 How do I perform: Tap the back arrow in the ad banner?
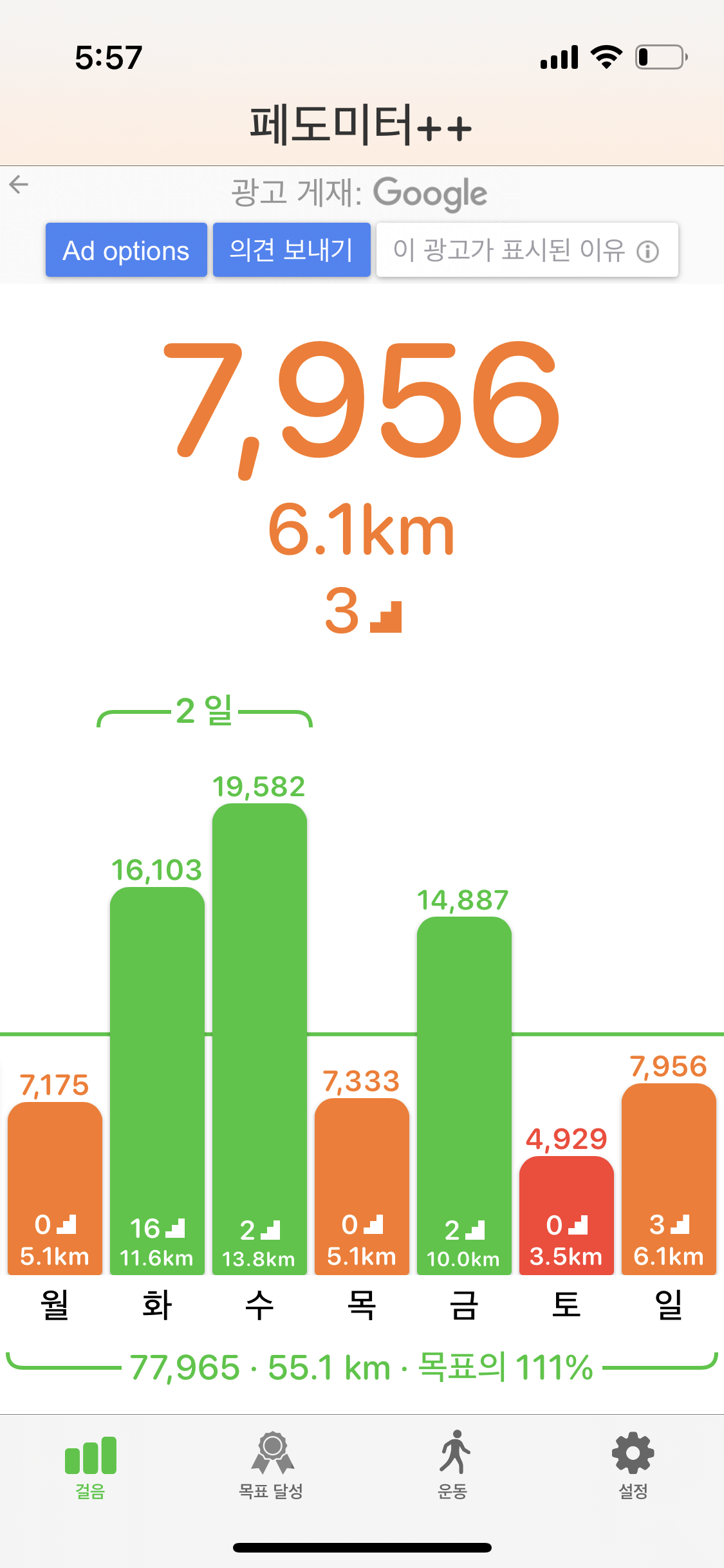pos(19,185)
